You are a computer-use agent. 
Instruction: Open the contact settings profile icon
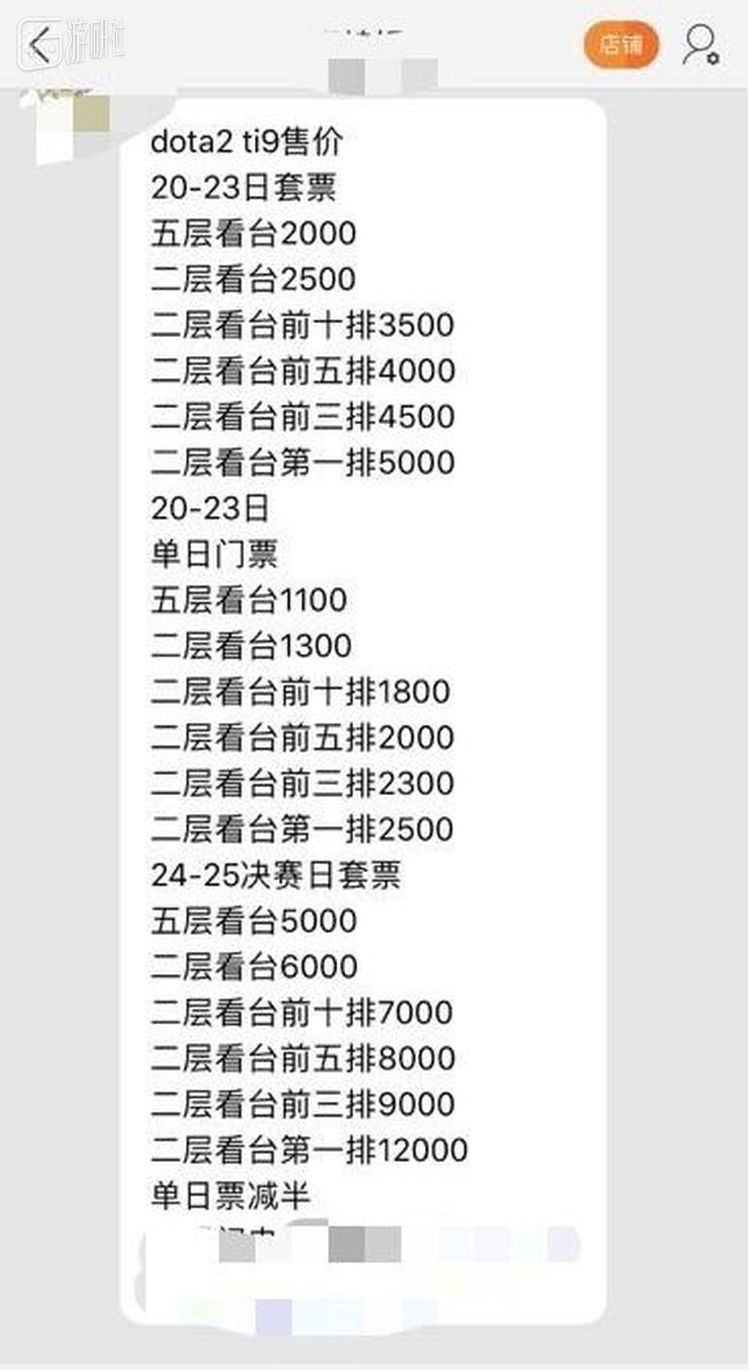click(x=701, y=45)
